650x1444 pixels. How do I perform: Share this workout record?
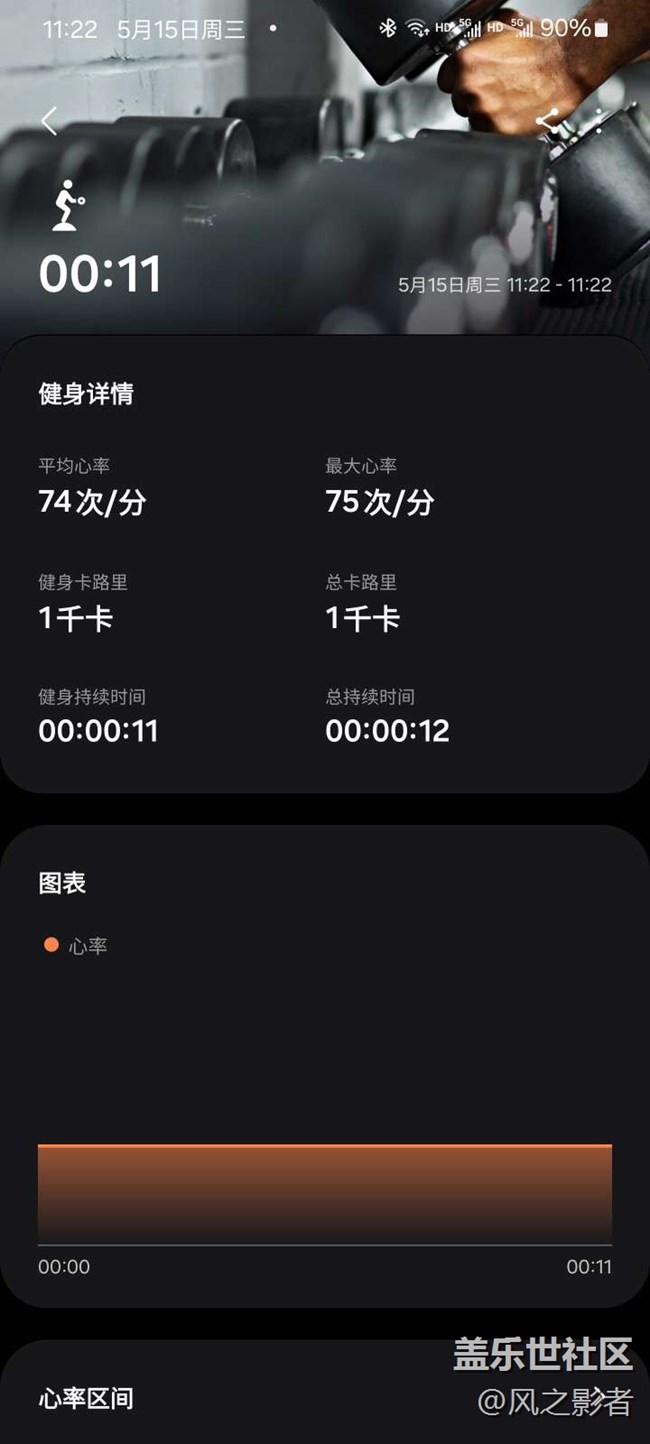548,121
